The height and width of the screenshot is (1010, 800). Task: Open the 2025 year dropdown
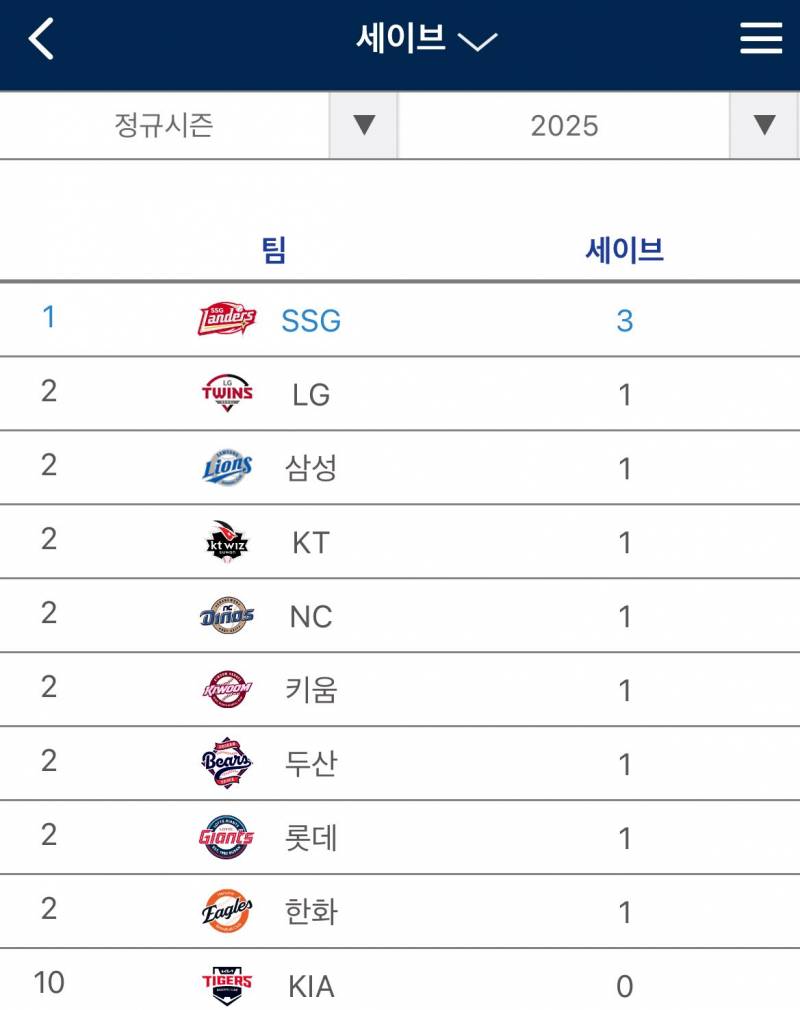(764, 125)
